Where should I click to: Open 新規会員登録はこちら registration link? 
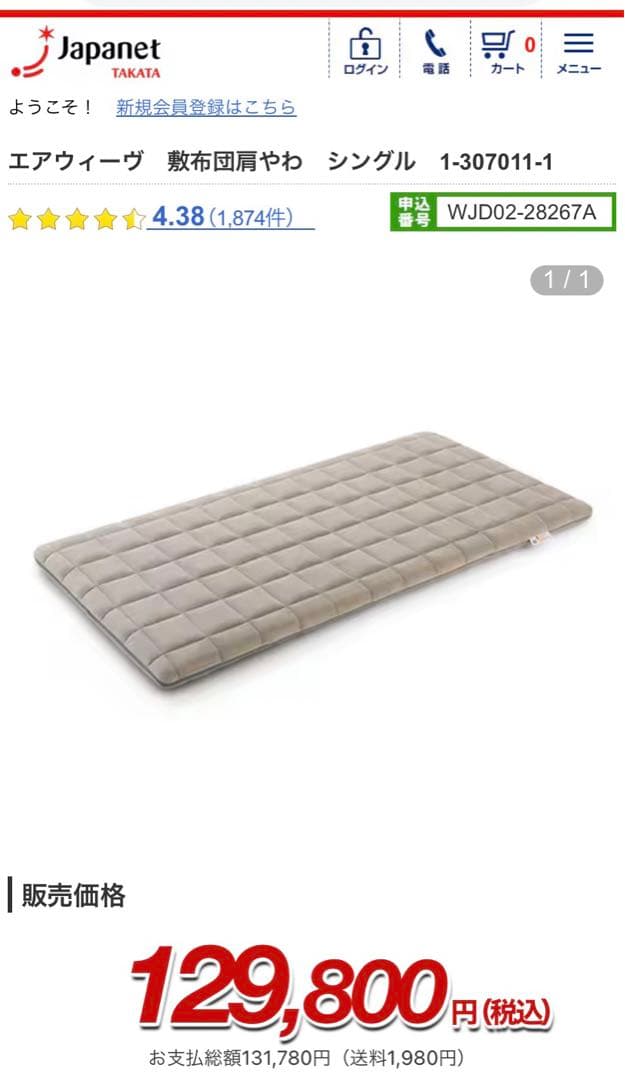206,107
